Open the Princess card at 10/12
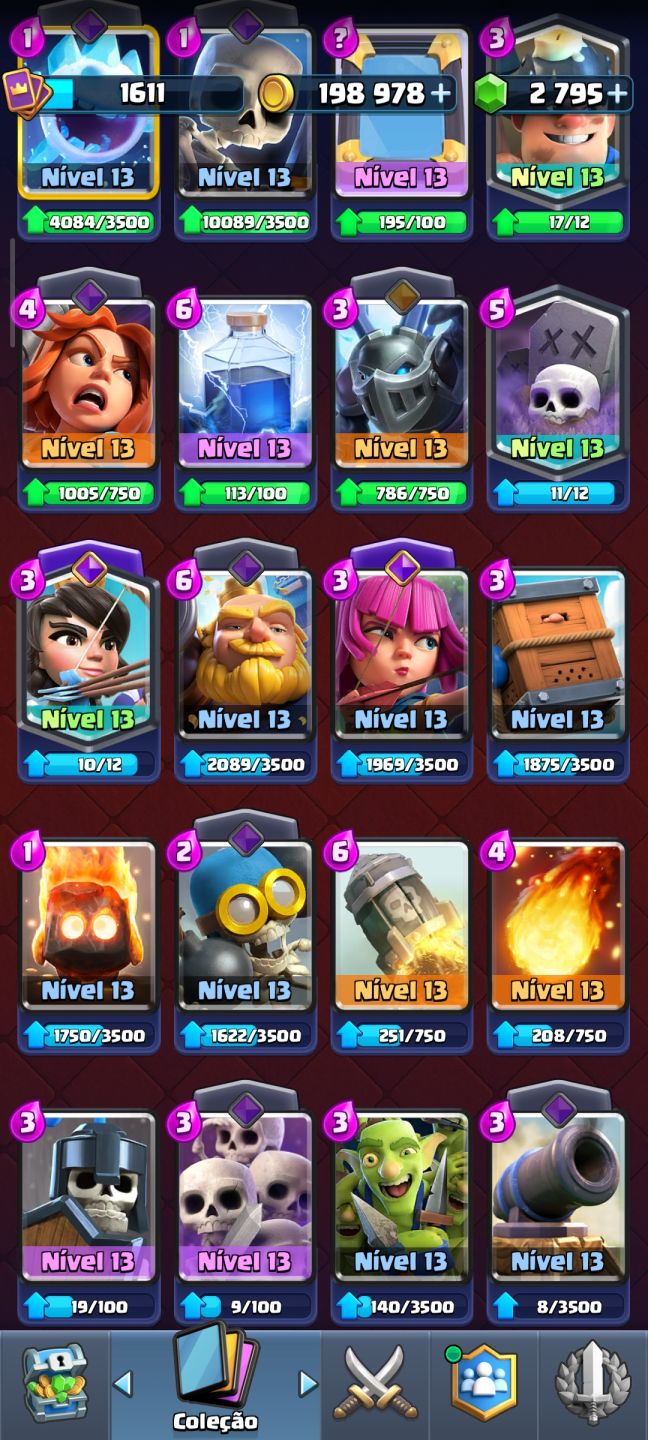648x1440 pixels. coord(88,662)
